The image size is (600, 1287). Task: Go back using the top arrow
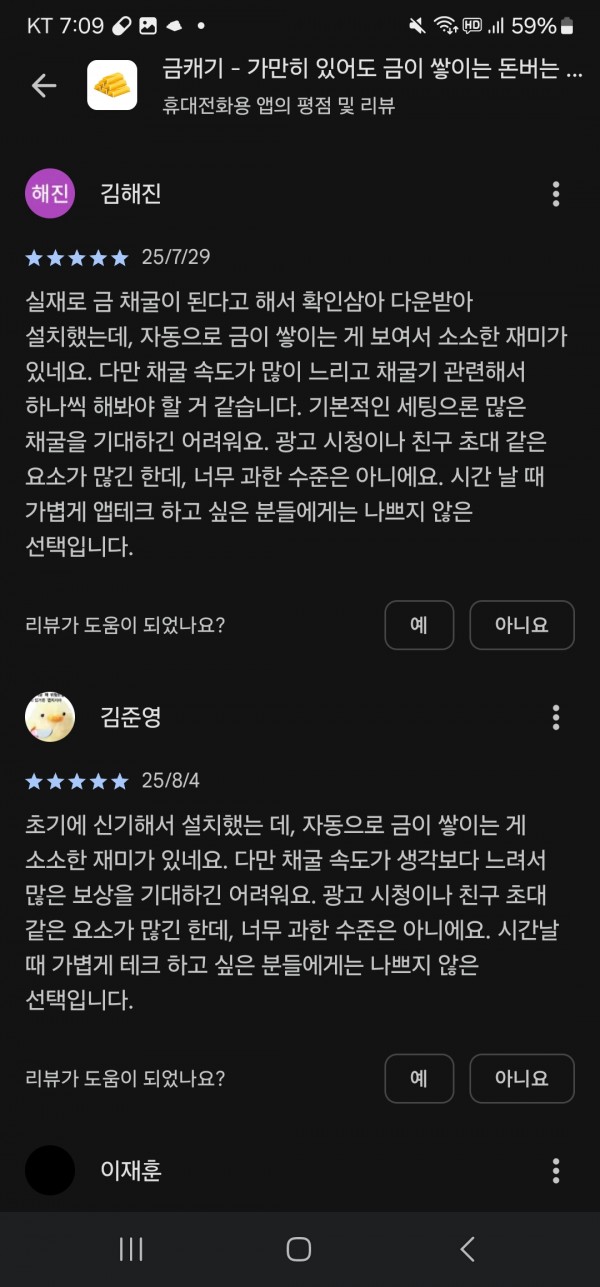(x=44, y=86)
